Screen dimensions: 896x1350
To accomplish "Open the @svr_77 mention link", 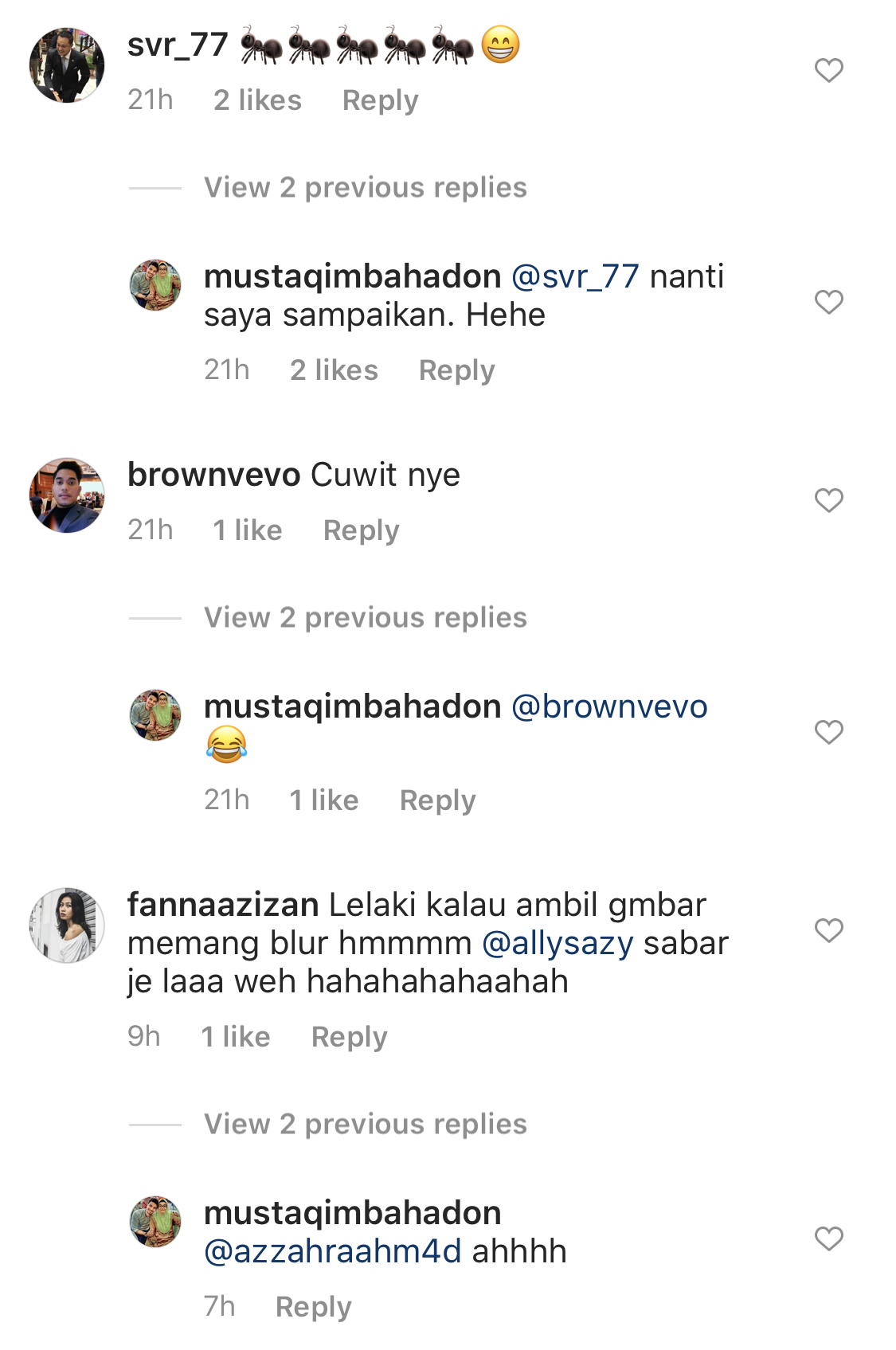I will point(575,277).
